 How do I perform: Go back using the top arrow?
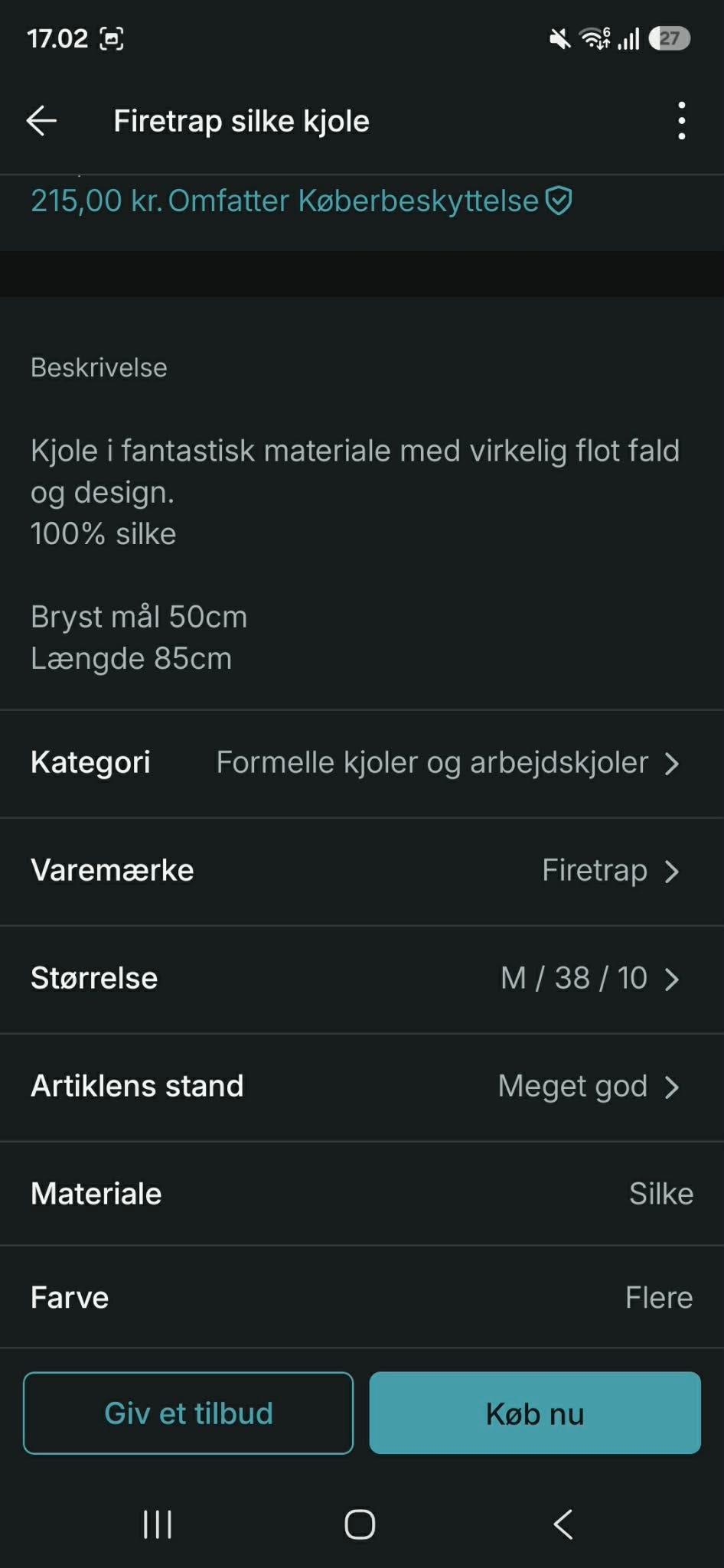41,121
